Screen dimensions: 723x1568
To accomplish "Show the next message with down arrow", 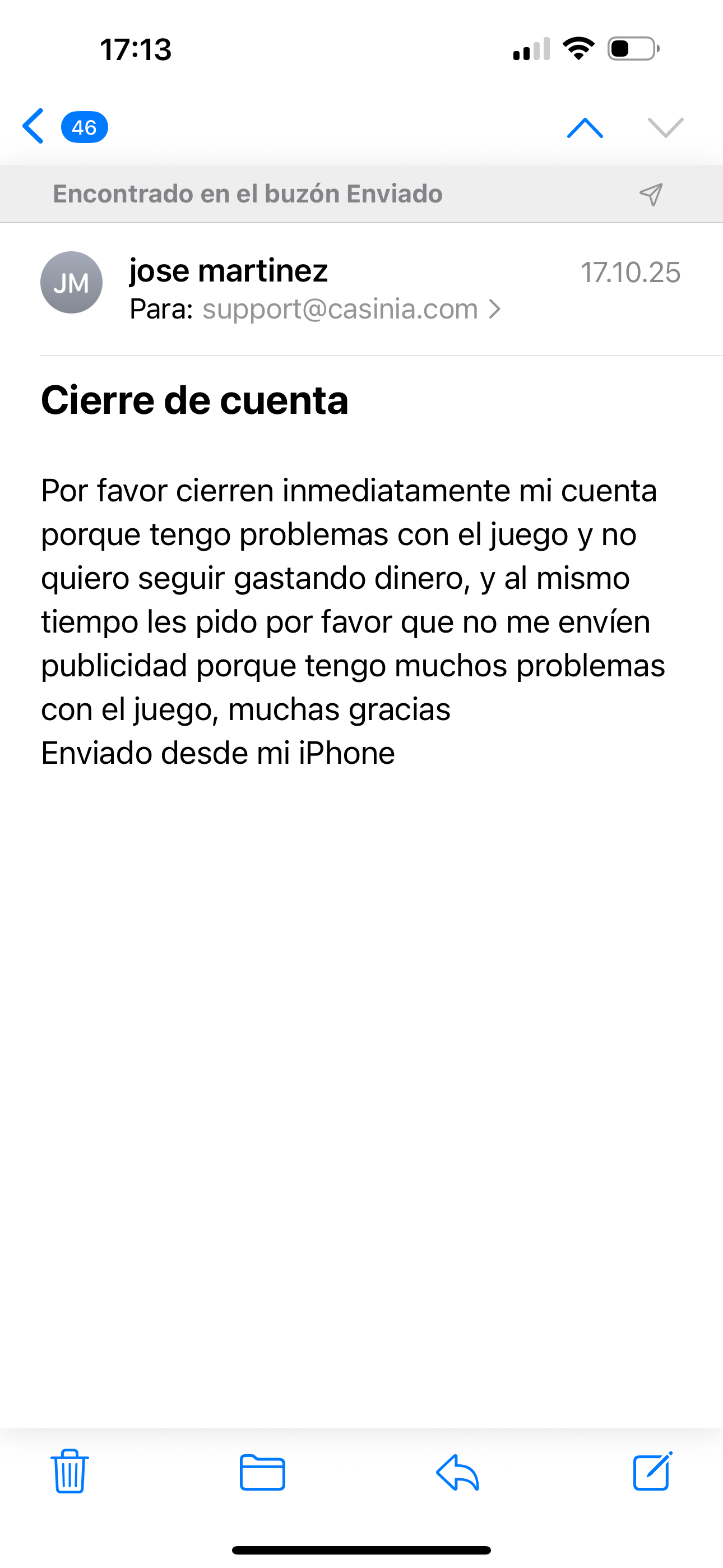I will tap(665, 128).
